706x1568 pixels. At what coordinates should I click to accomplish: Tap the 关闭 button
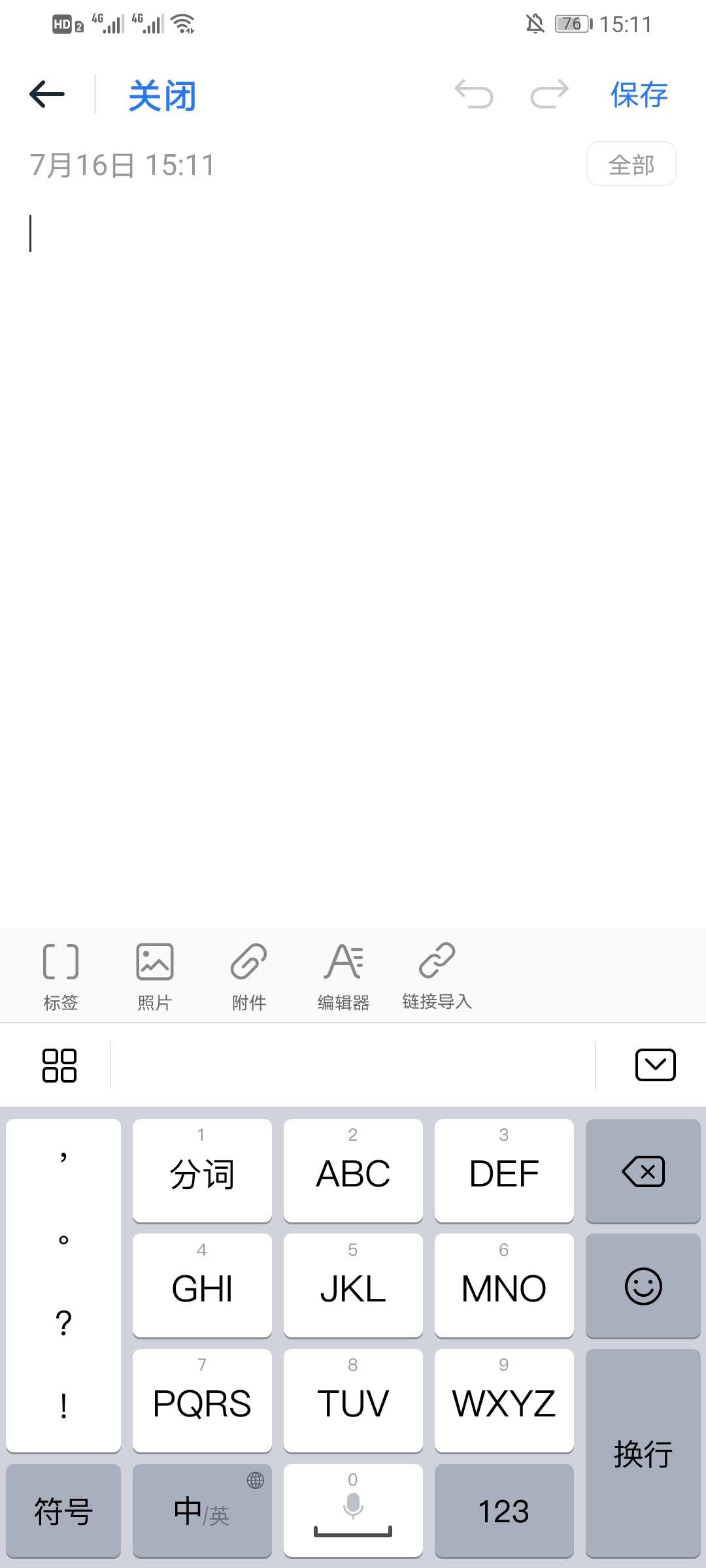pos(162,96)
